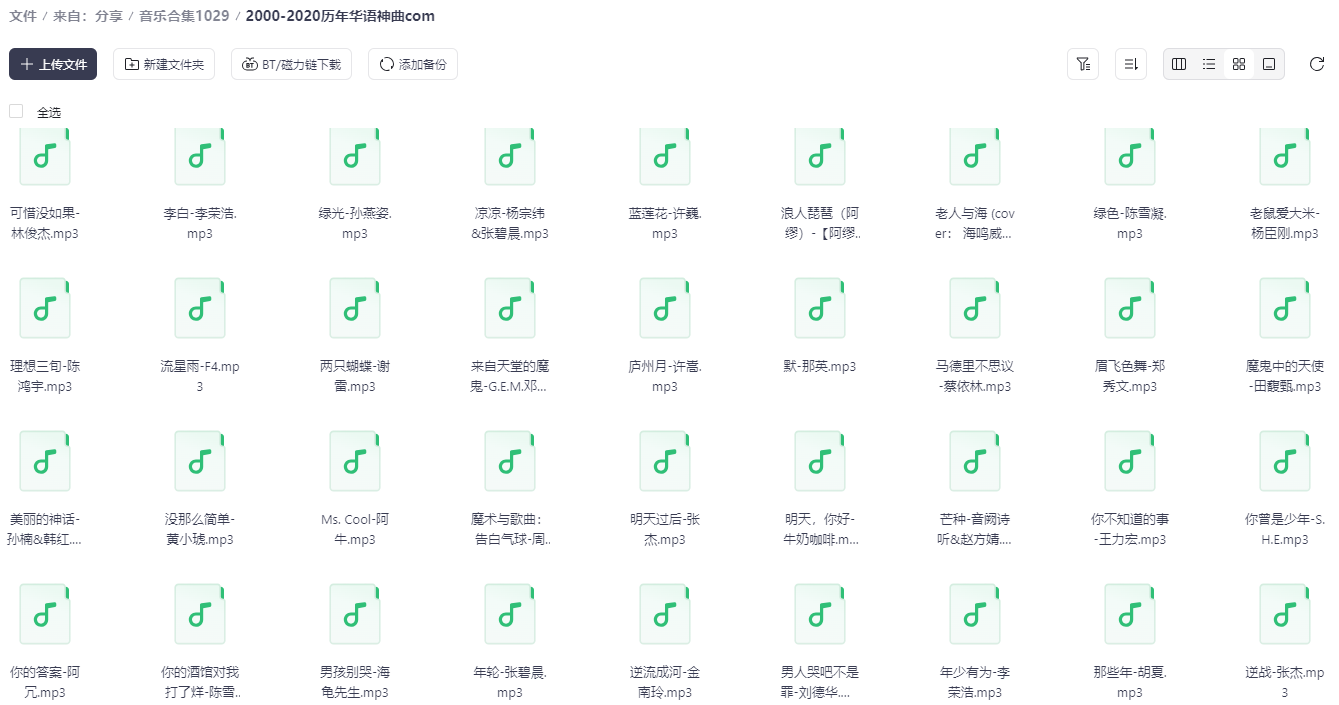Viewport: 1339px width, 705px height.
Task: Switch to column view layout
Action: tap(1179, 64)
